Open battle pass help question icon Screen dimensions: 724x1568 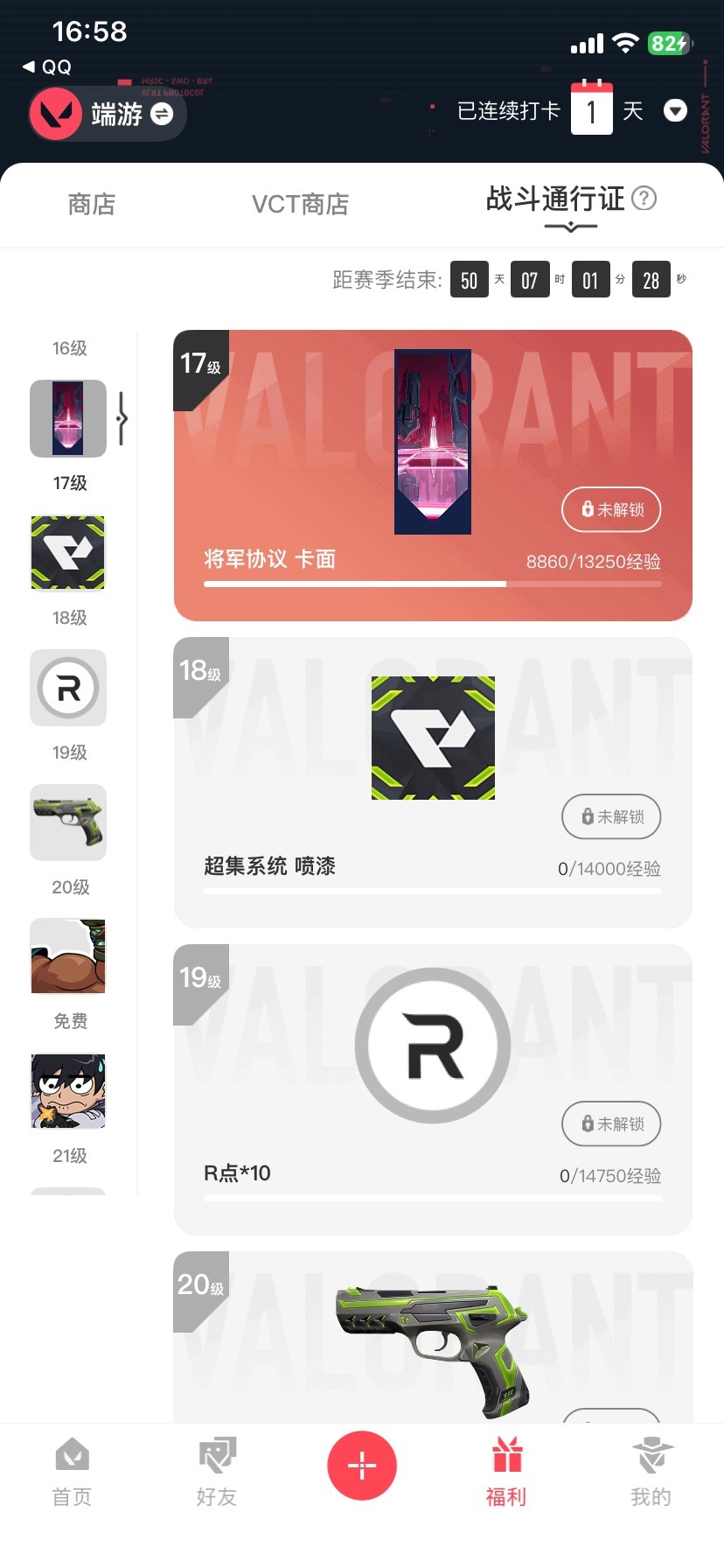click(644, 199)
